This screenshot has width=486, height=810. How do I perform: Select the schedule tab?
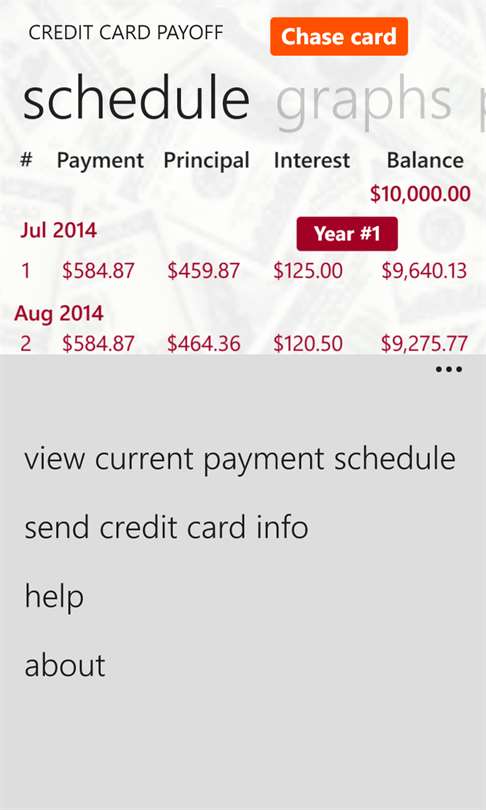pyautogui.click(x=136, y=99)
